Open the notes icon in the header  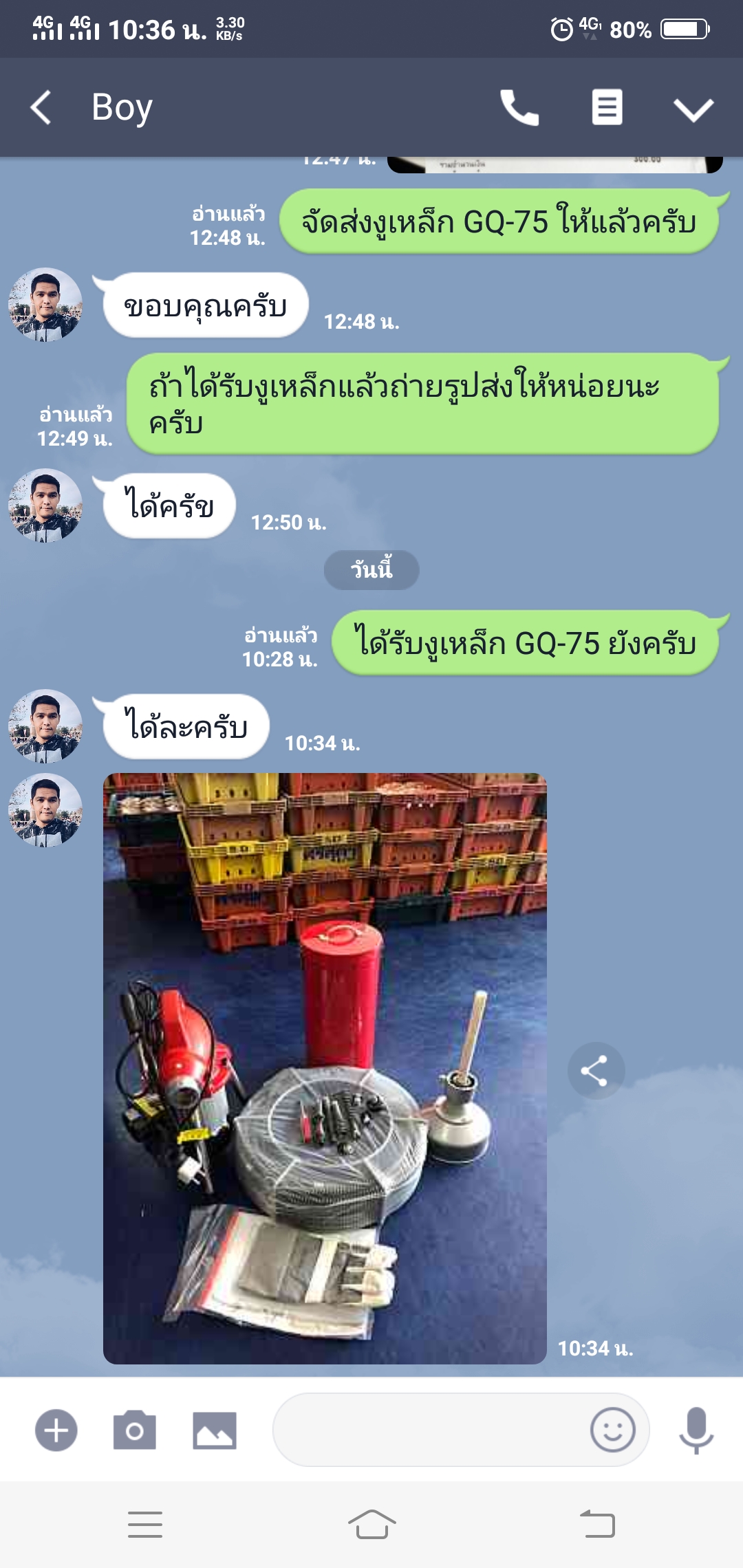[607, 108]
